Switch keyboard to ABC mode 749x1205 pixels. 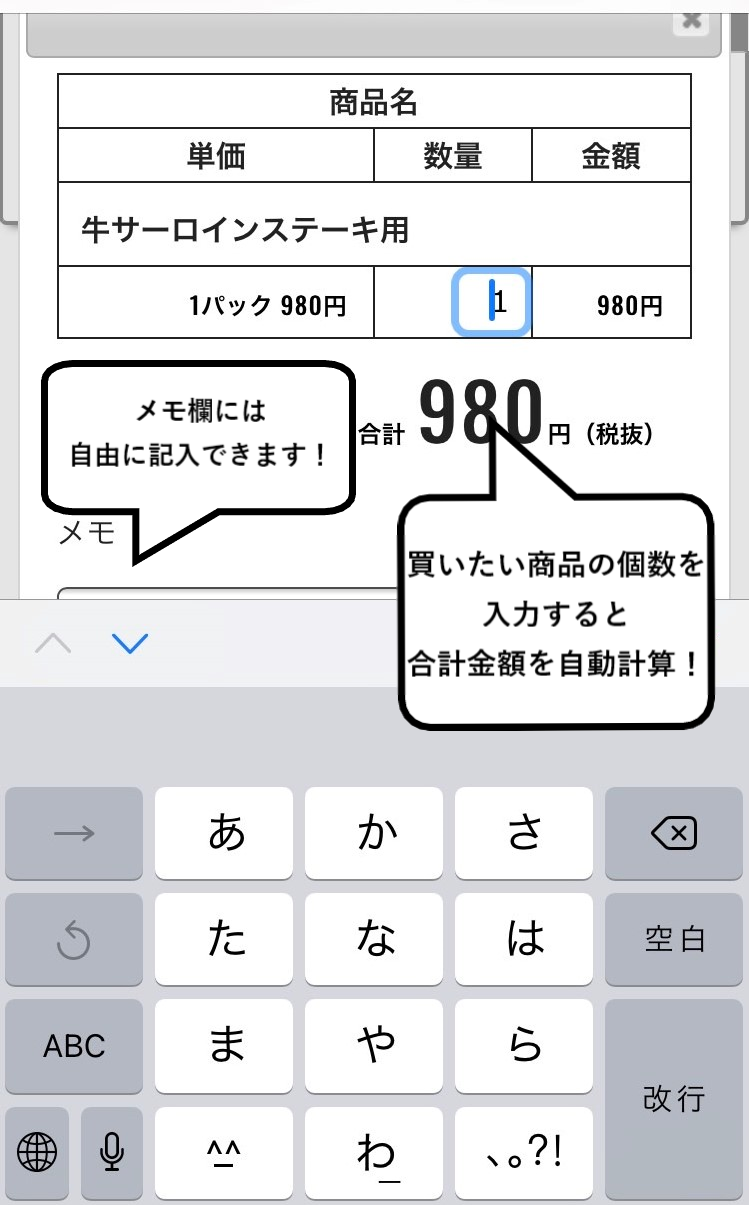74,1046
